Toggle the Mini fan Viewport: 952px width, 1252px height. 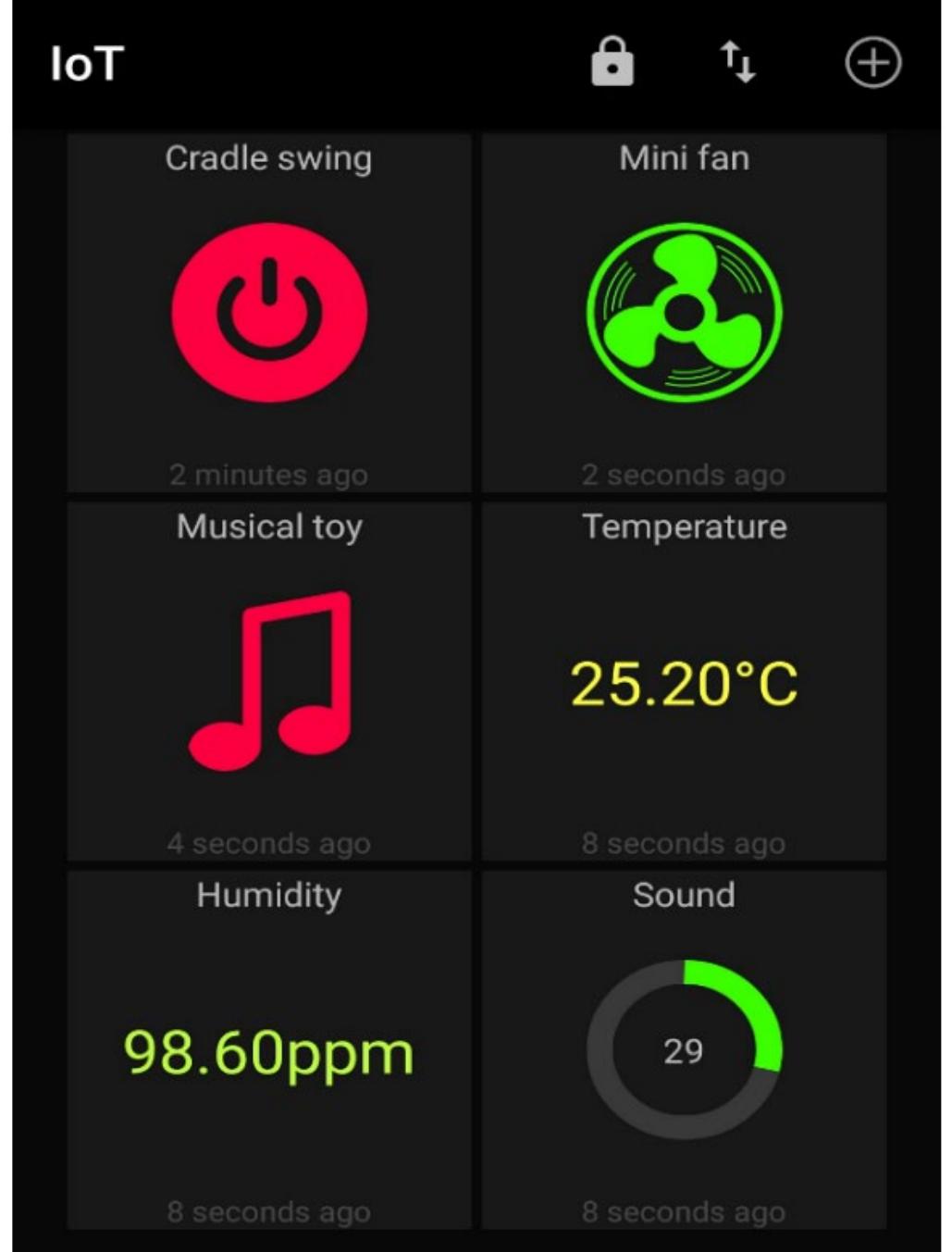coord(684,312)
